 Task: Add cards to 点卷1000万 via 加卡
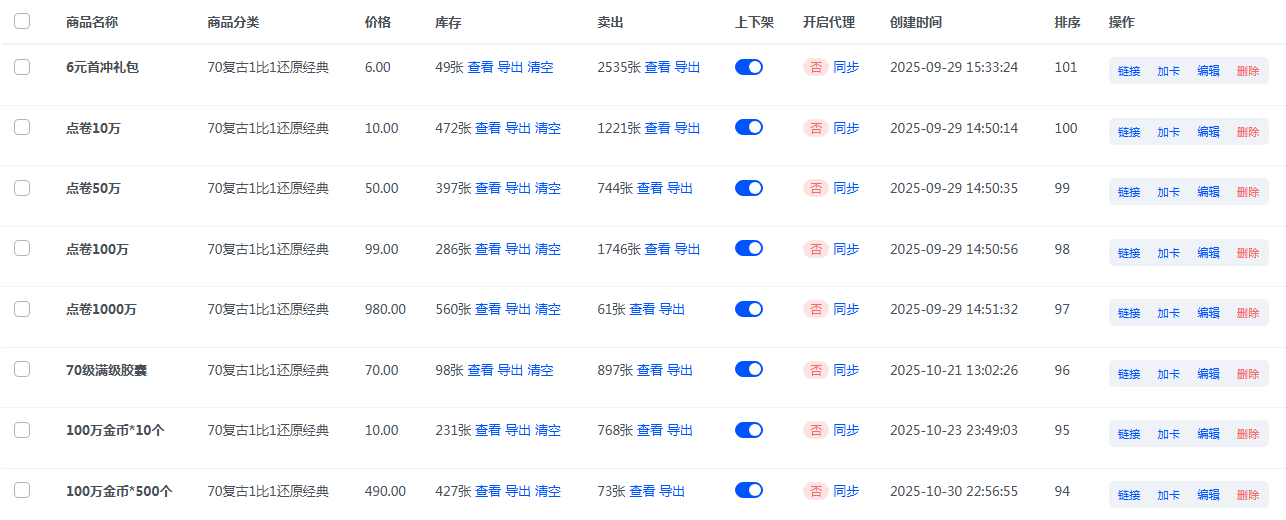point(1168,313)
